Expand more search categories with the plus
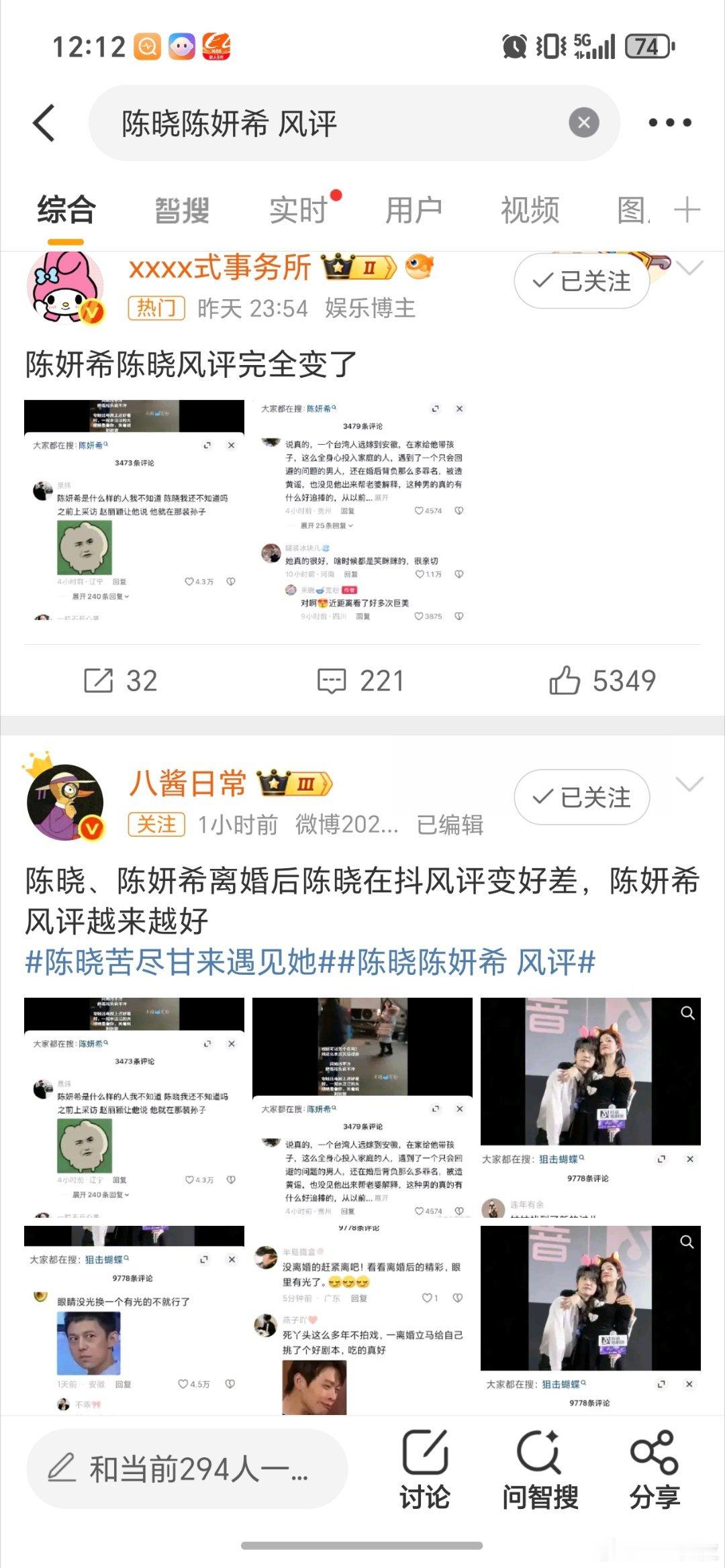Image resolution: width=725 pixels, height=1568 pixels. point(690,210)
